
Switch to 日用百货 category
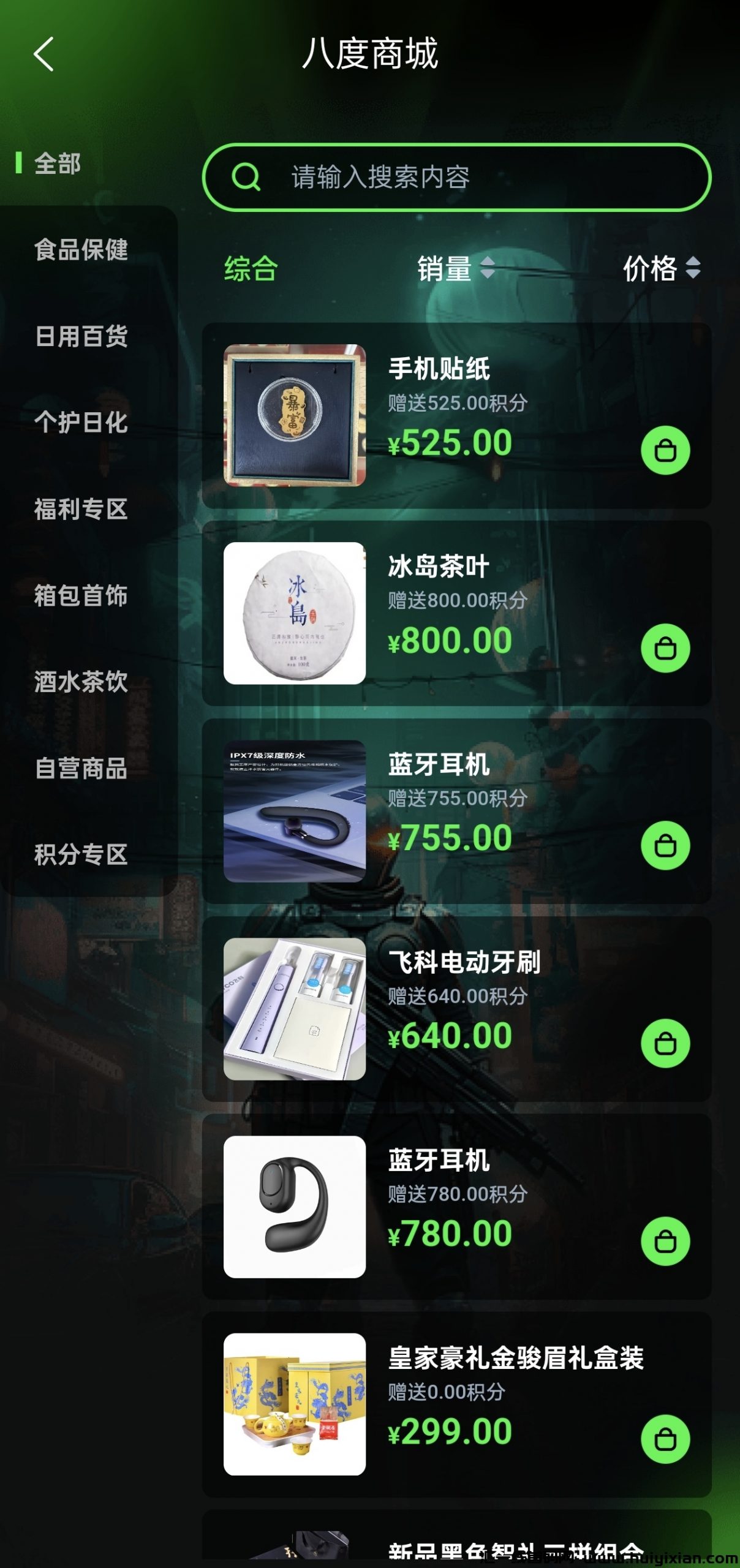[81, 336]
